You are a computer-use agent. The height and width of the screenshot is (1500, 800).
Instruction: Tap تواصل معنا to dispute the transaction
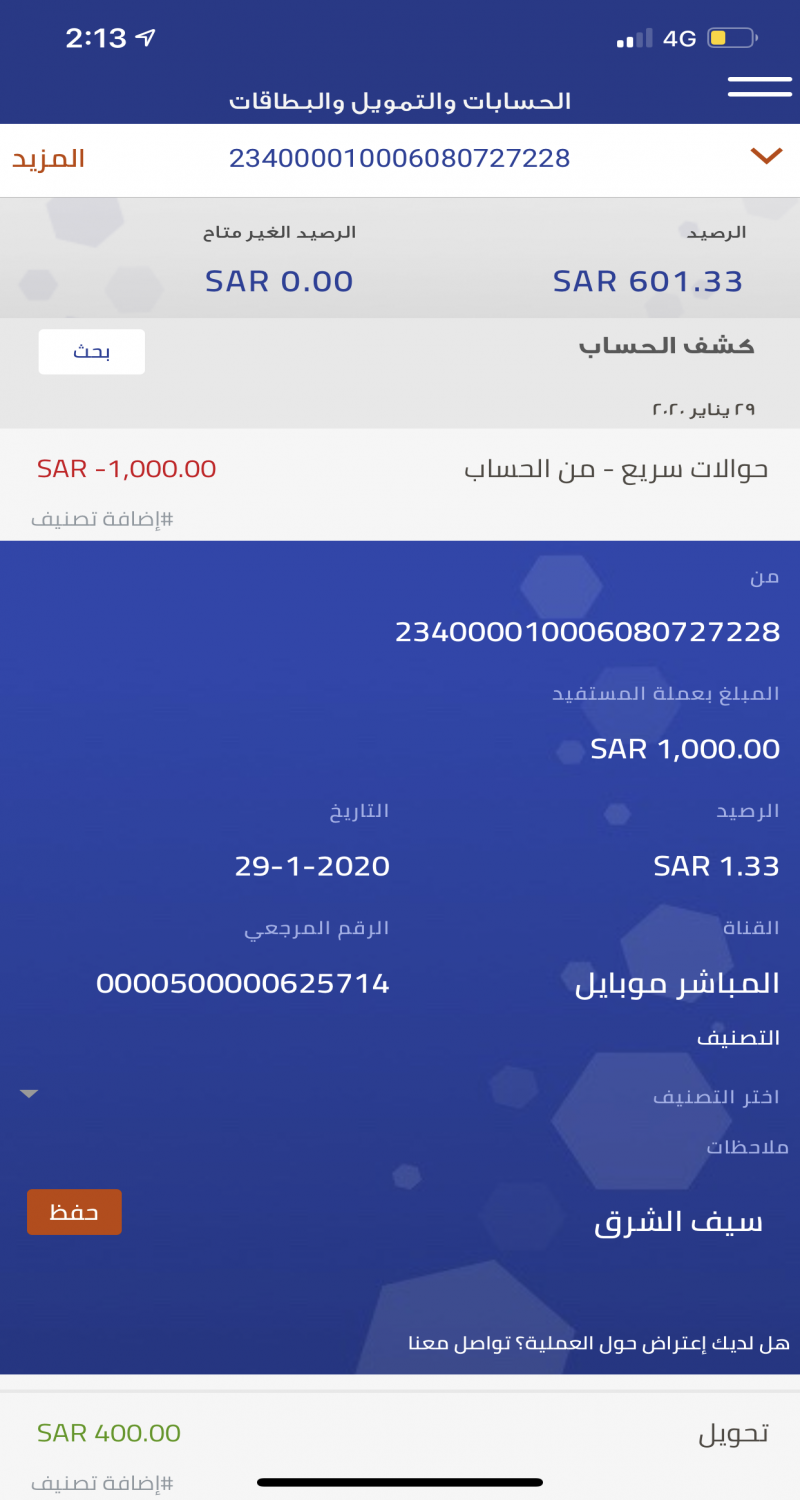pyautogui.click(x=436, y=1343)
